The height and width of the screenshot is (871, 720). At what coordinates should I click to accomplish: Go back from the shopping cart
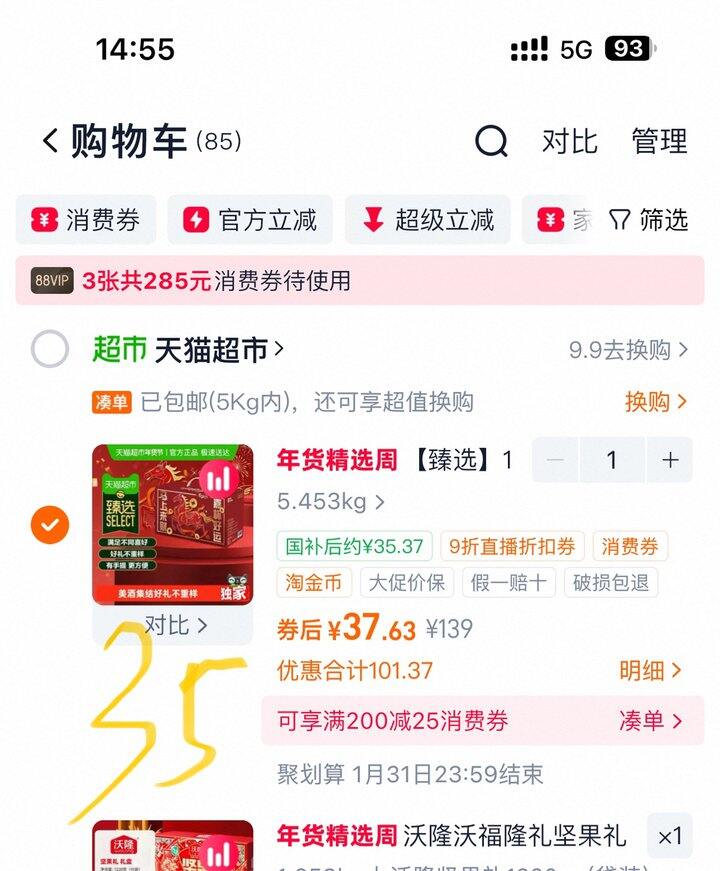(50, 141)
